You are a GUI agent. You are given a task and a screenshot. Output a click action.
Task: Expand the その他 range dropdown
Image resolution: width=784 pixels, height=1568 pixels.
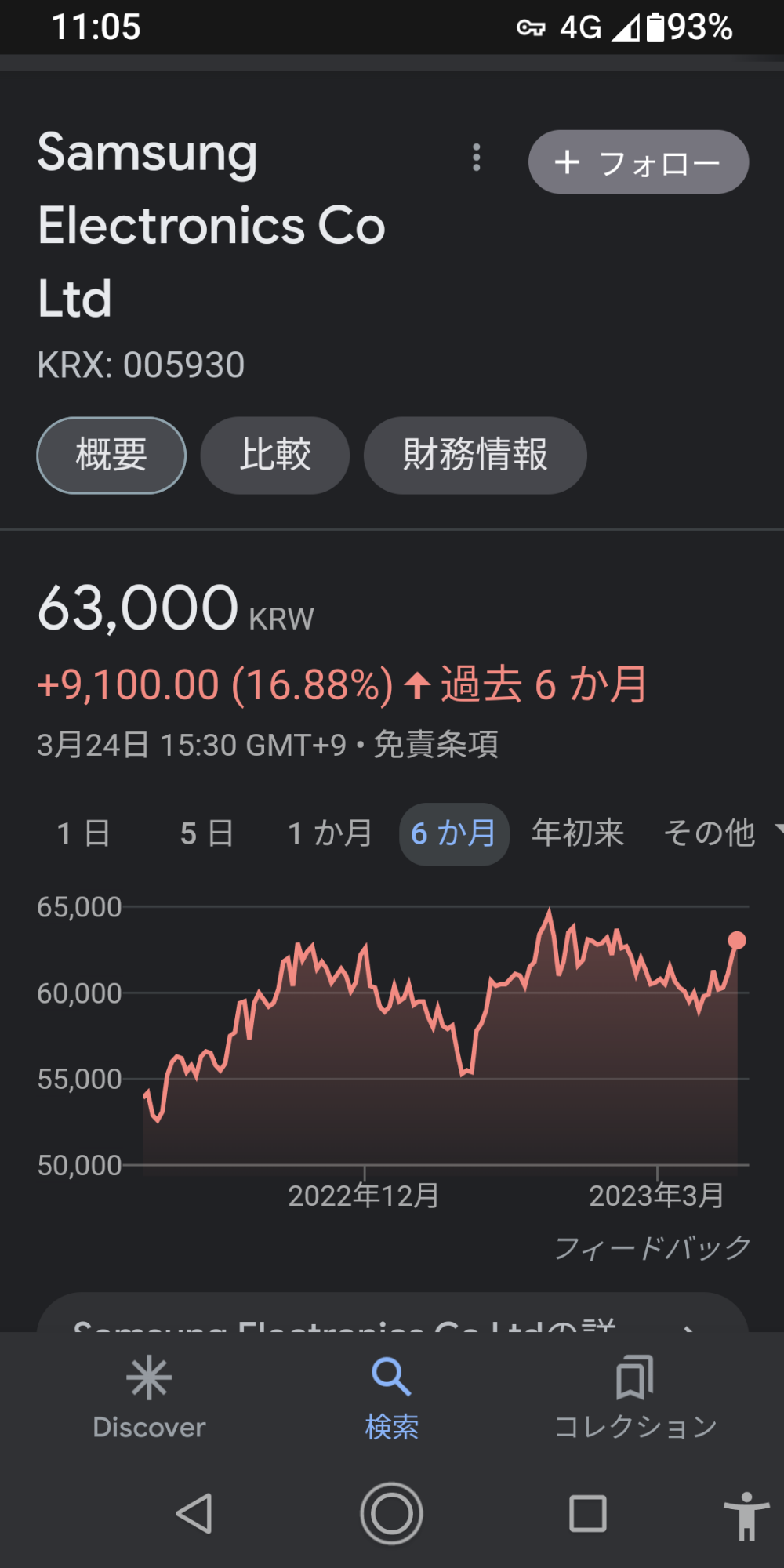(721, 833)
